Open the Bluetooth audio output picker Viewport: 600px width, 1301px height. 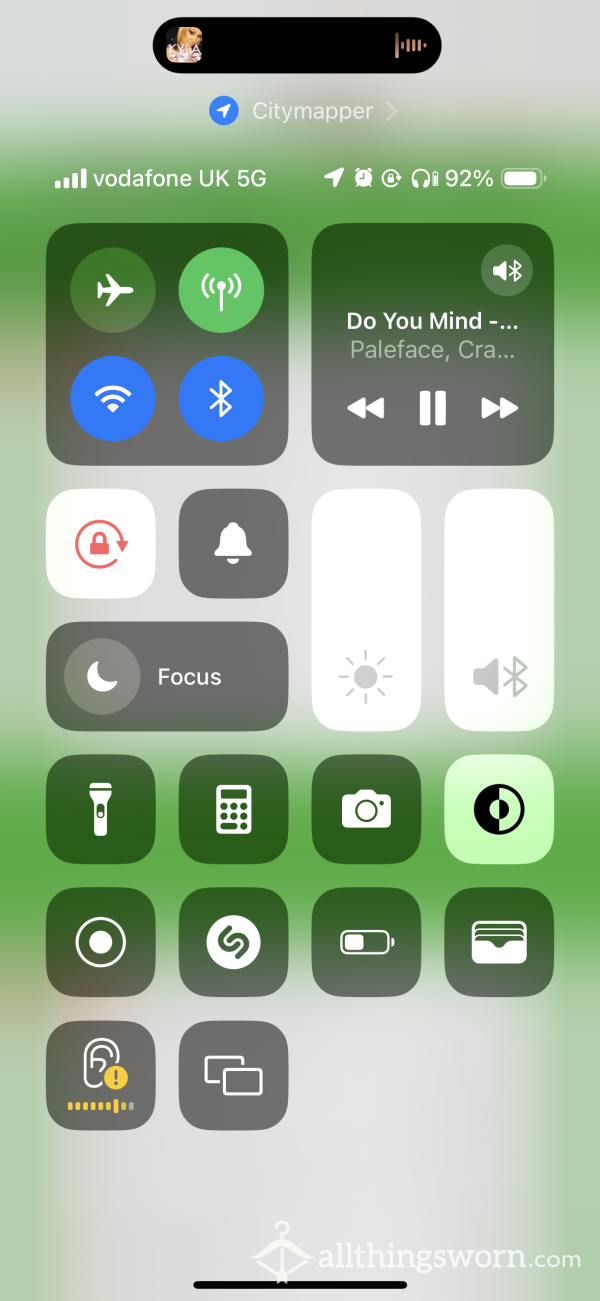pyautogui.click(x=507, y=270)
